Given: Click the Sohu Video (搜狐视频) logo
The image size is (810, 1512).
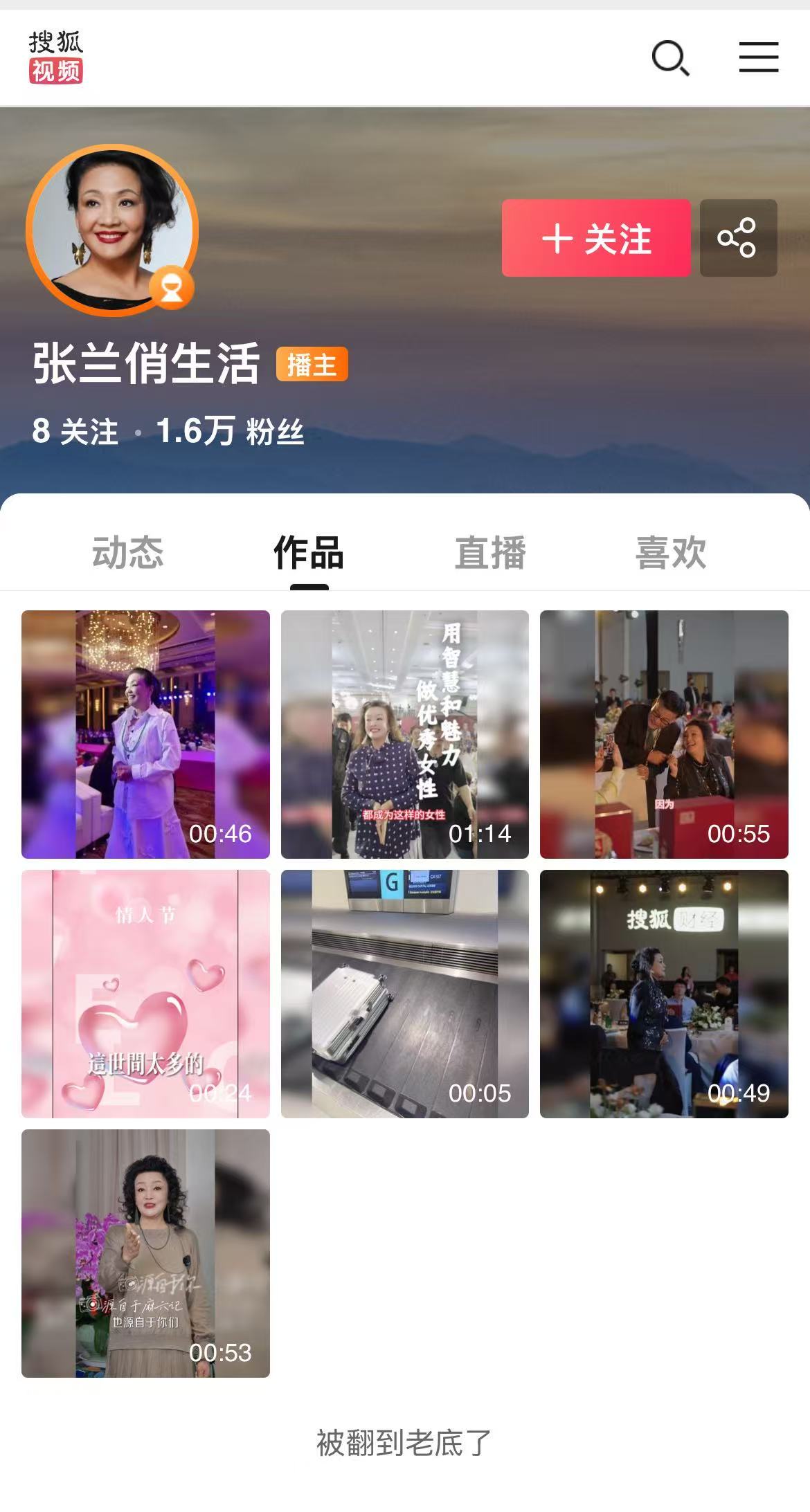Looking at the screenshot, I should pos(57,58).
